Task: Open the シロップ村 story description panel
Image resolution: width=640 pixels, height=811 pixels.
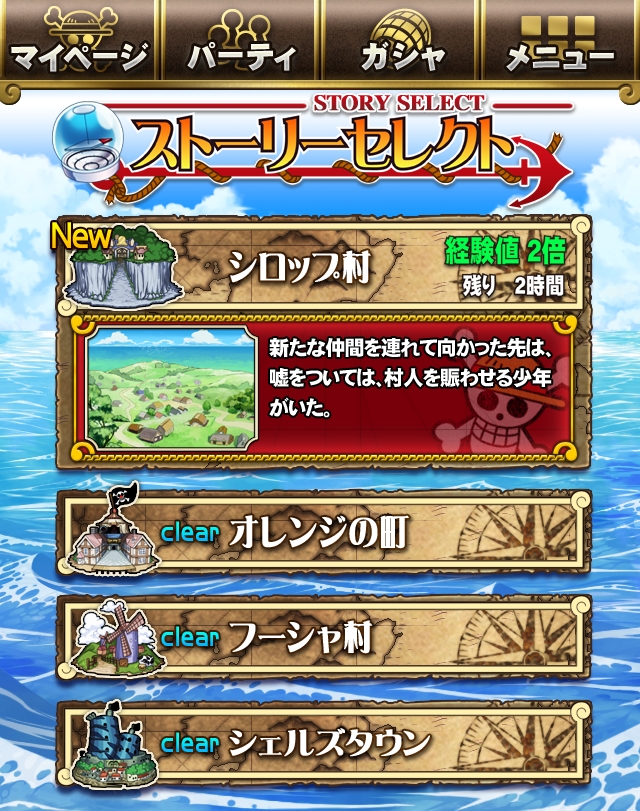Action: [x=322, y=390]
